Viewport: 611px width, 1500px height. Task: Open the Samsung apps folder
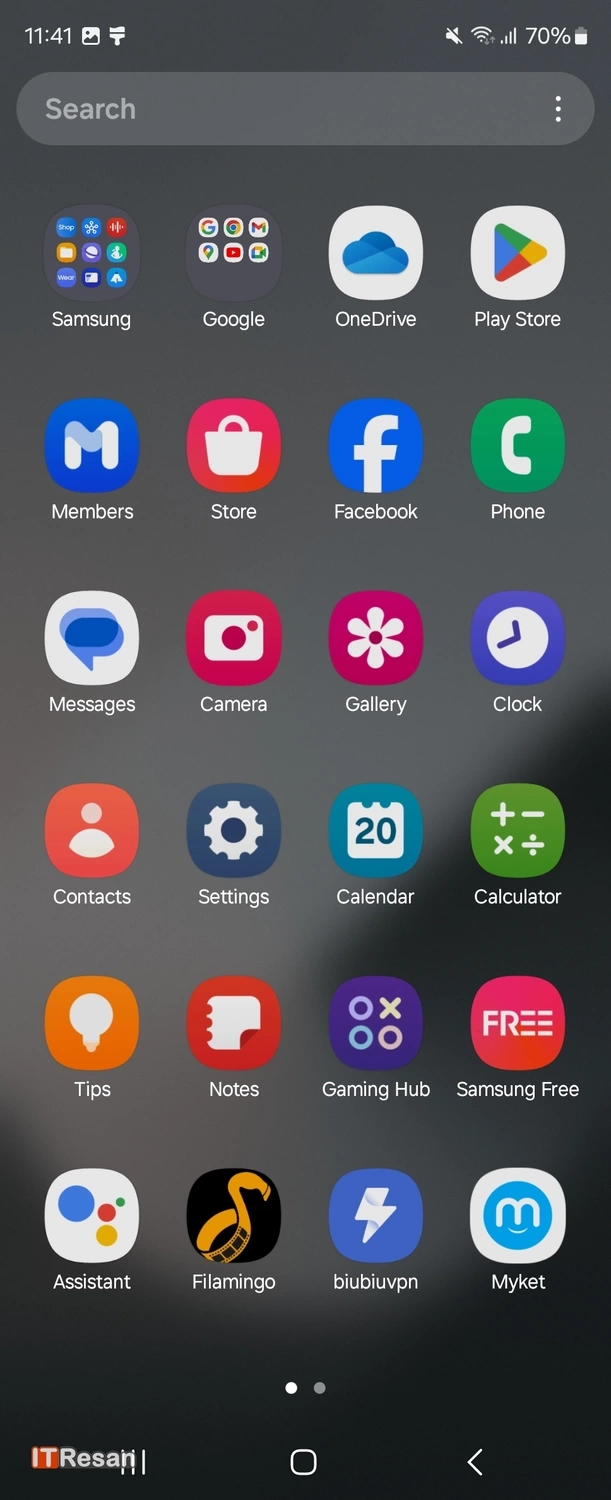[x=92, y=253]
